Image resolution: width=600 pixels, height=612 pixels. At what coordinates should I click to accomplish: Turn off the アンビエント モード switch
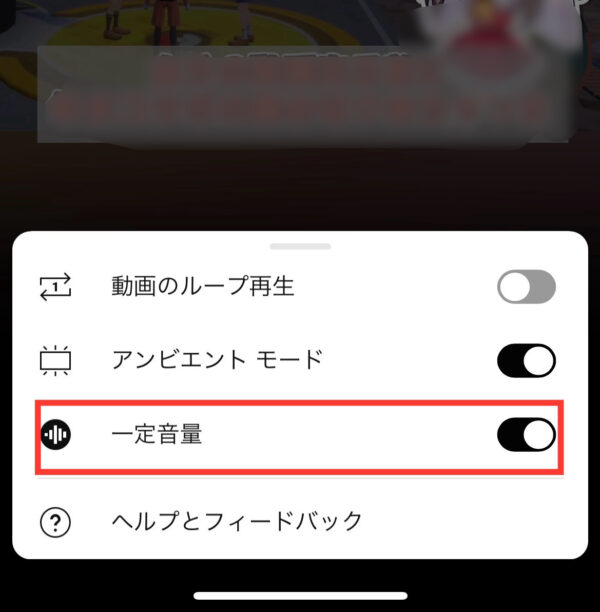[x=526, y=360]
